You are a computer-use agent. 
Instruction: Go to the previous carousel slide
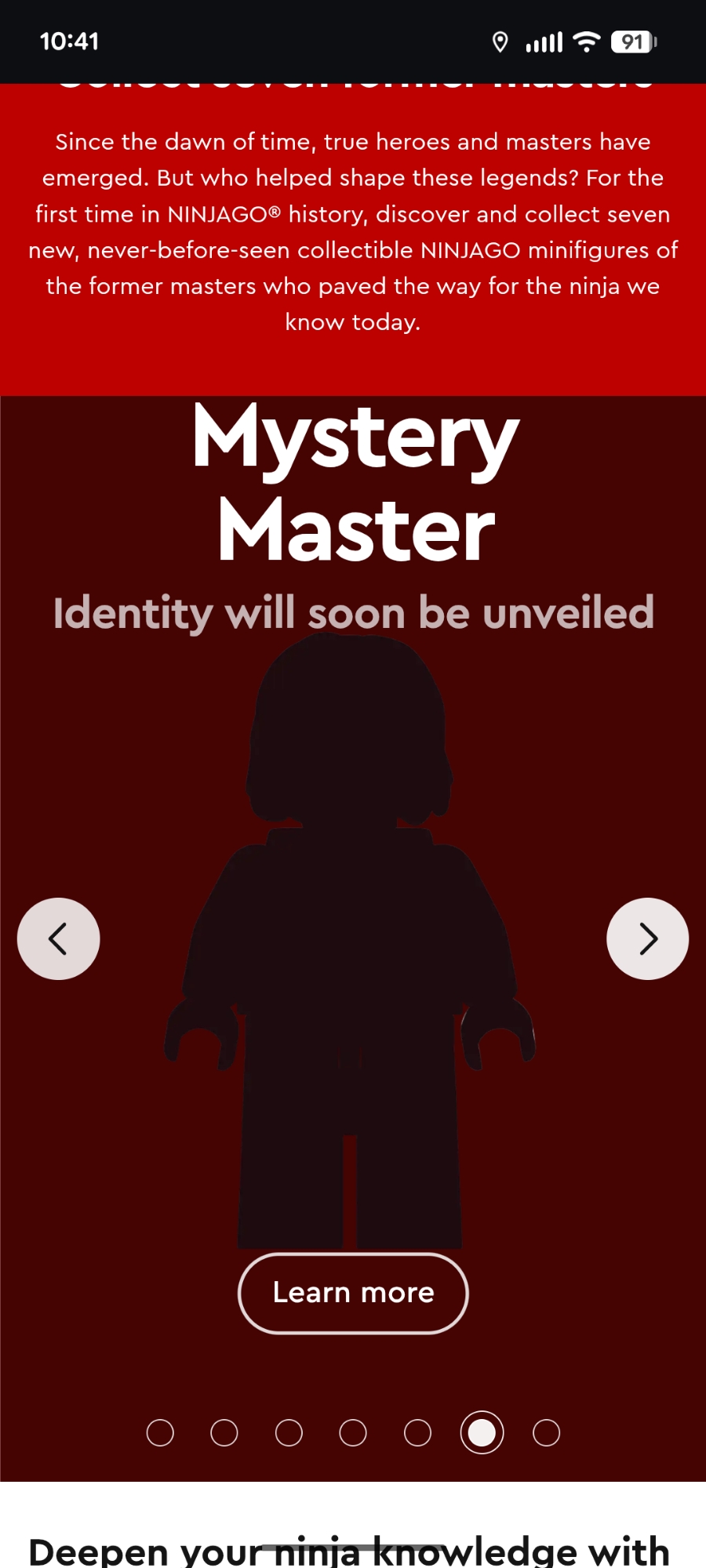pos(58,938)
